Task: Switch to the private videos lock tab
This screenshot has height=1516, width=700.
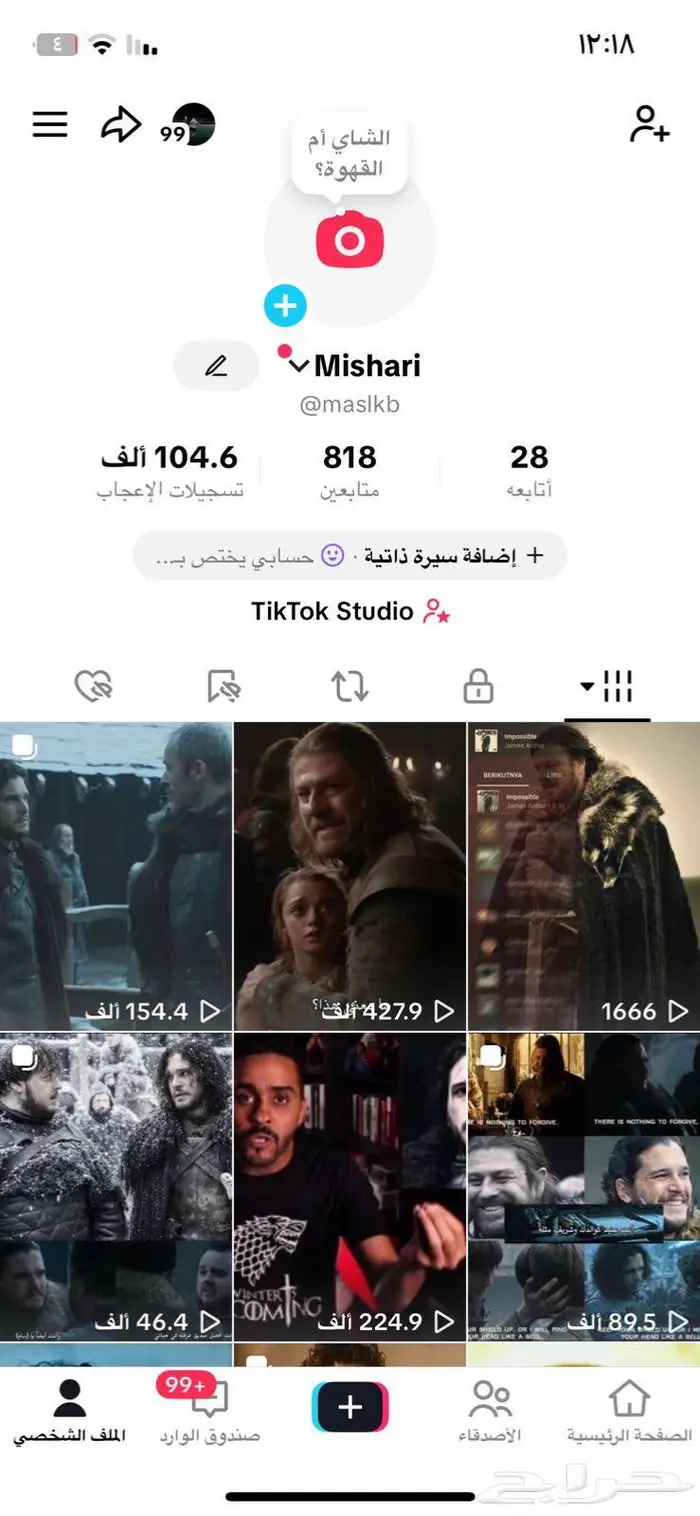Action: [478, 687]
